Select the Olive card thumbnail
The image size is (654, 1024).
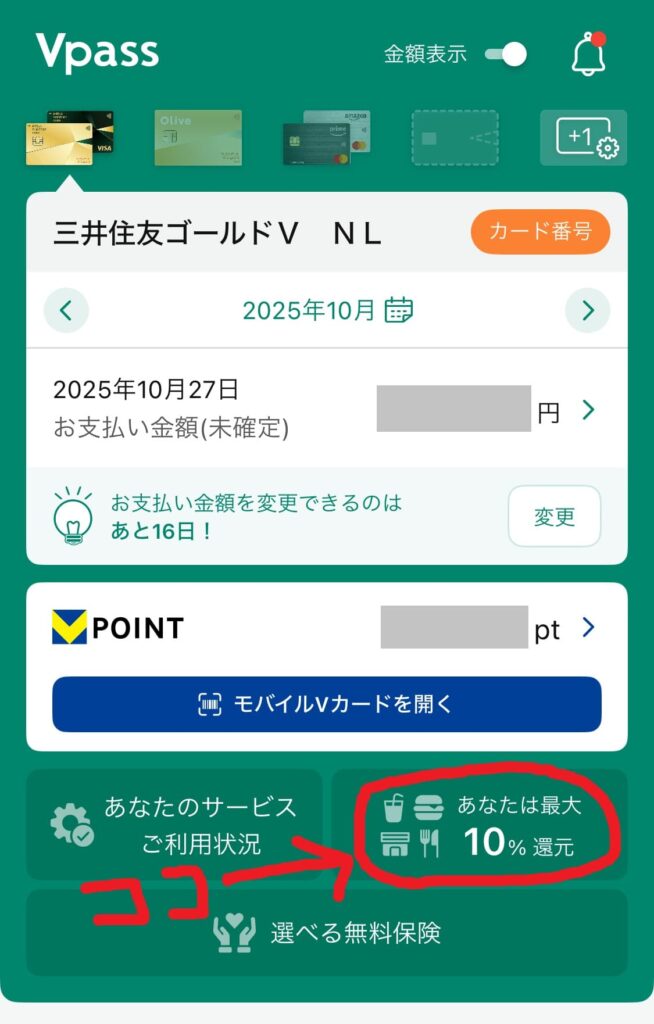[198, 138]
